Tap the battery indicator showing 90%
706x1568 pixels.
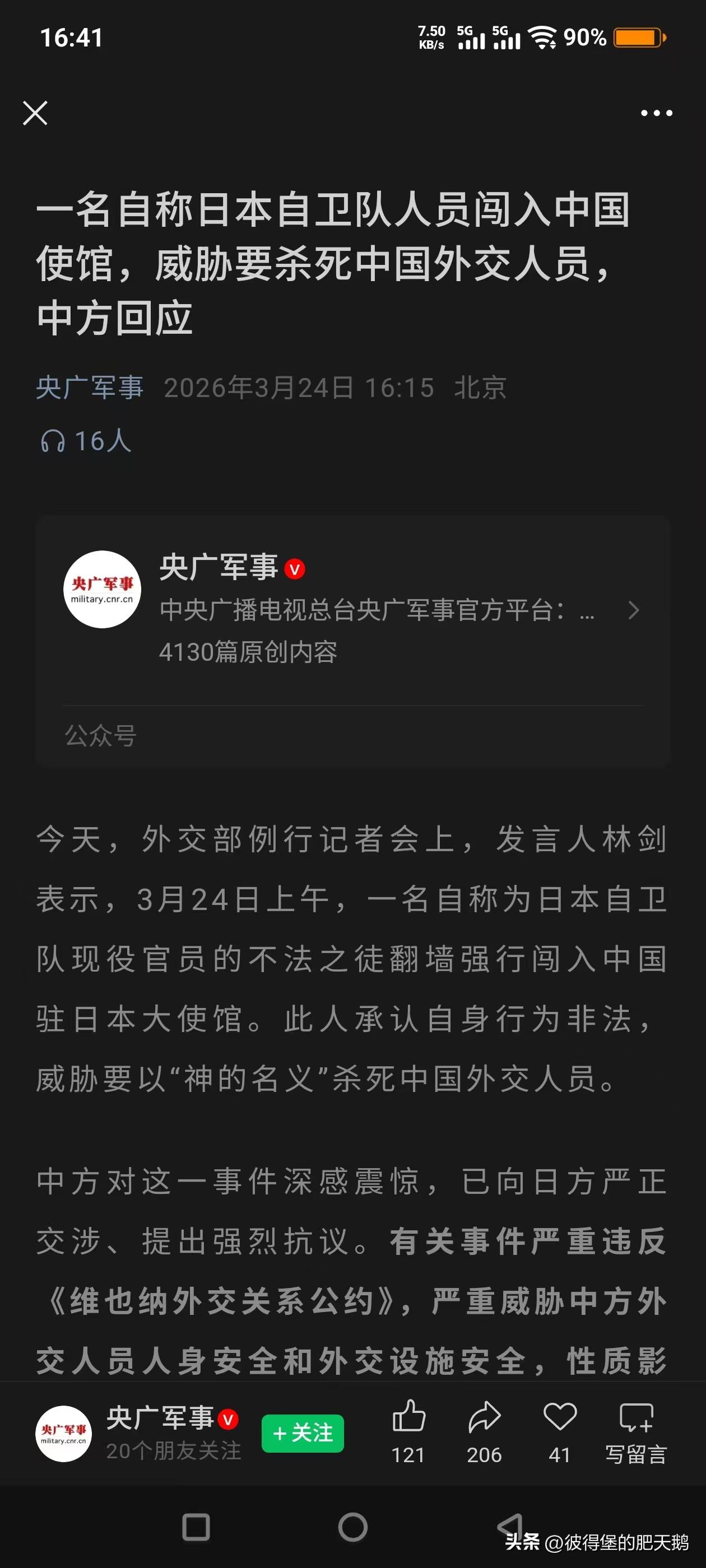(638, 38)
